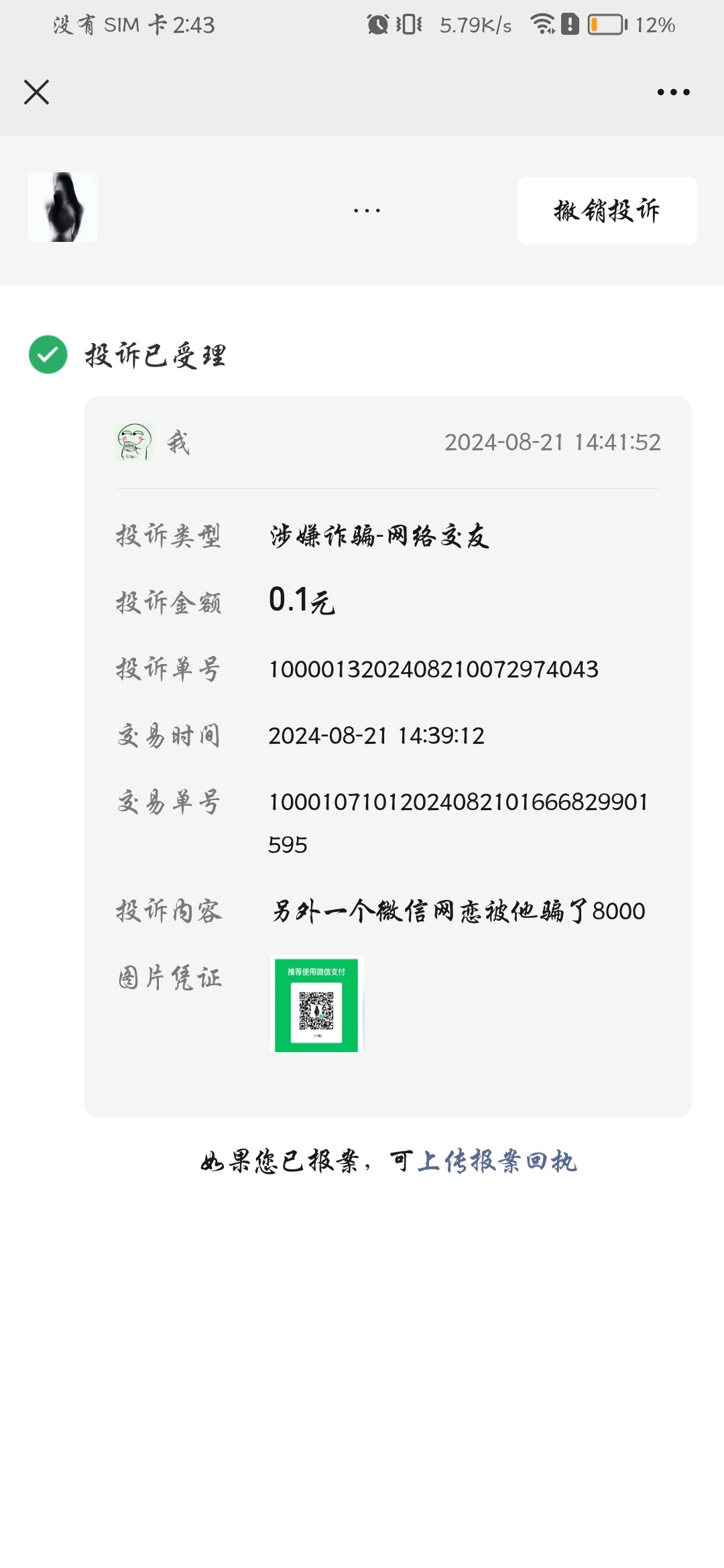View the 图片凭证 evidence image
This screenshot has height=1568, width=724.
[316, 1004]
